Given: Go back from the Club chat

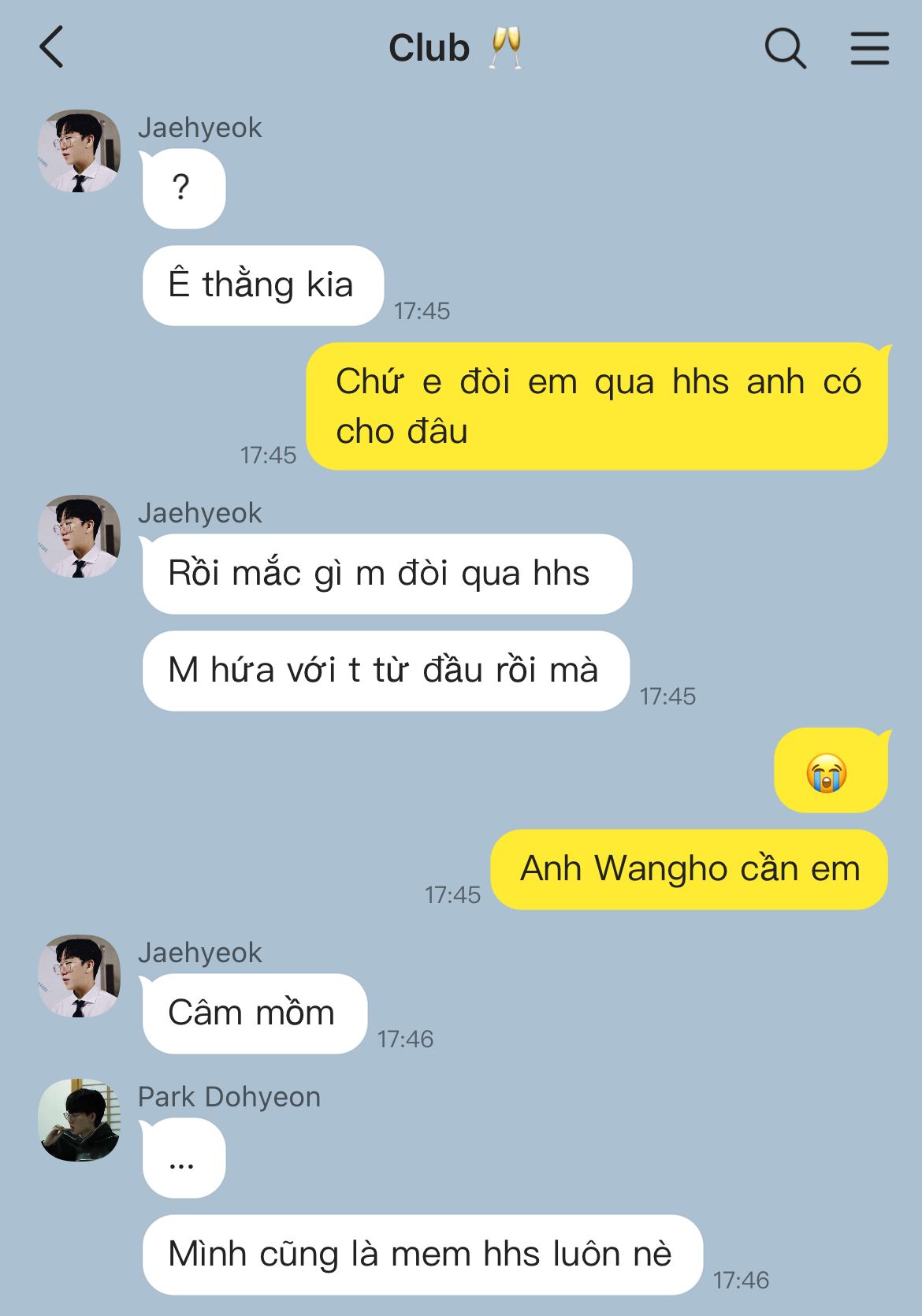Looking at the screenshot, I should click(x=51, y=47).
